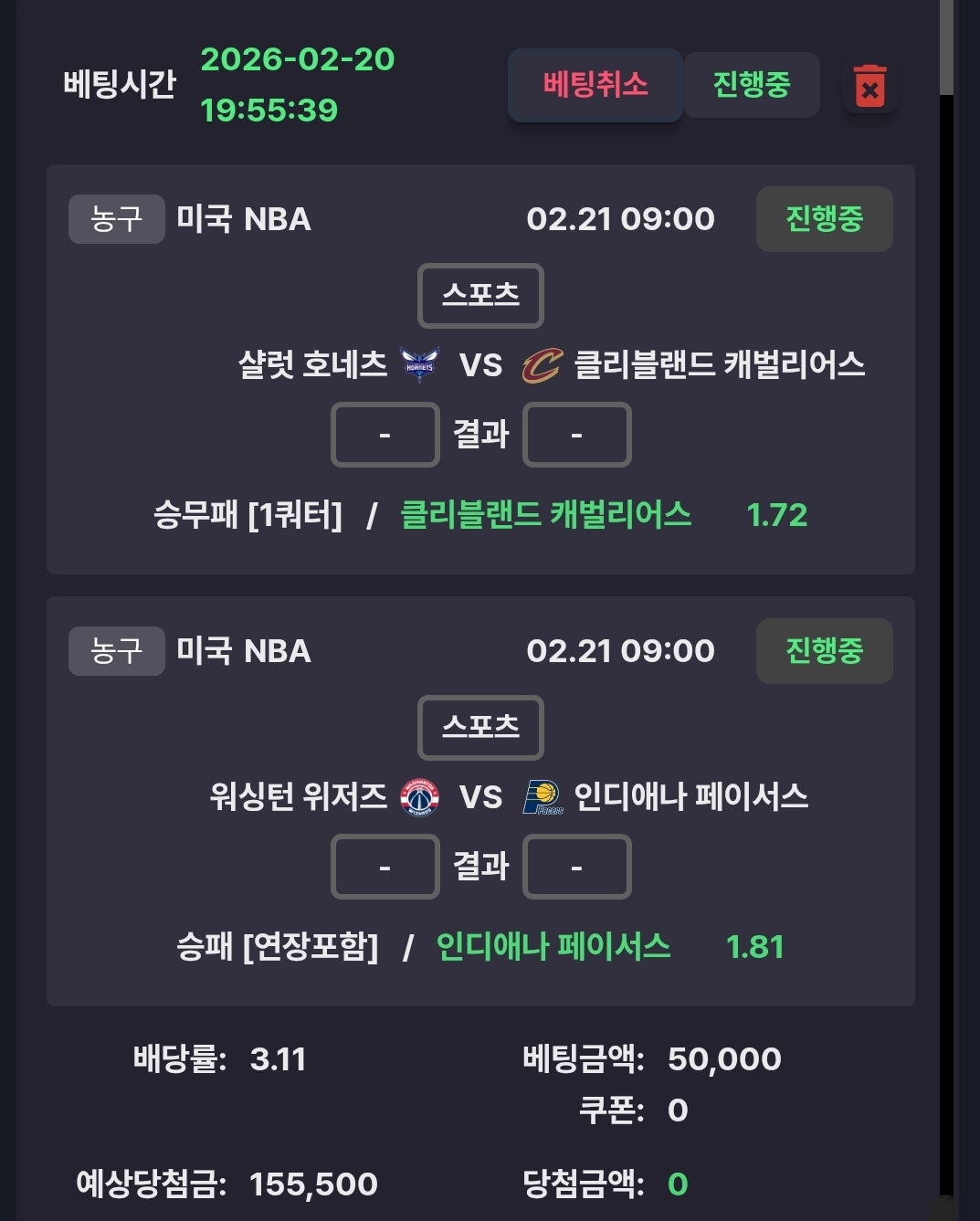This screenshot has height=1221, width=980.
Task: Delete this bet slip with trash icon
Action: (x=869, y=87)
